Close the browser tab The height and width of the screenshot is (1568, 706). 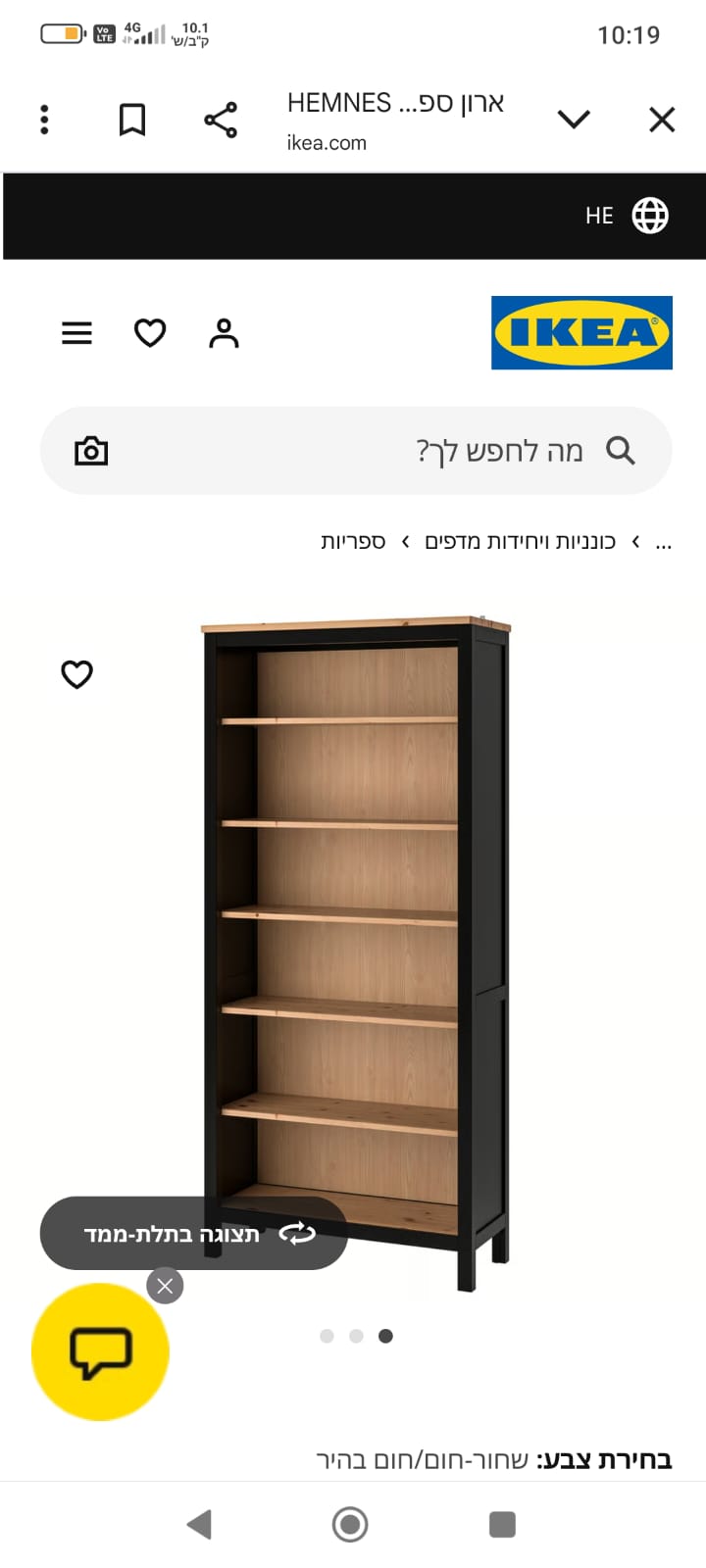click(662, 120)
